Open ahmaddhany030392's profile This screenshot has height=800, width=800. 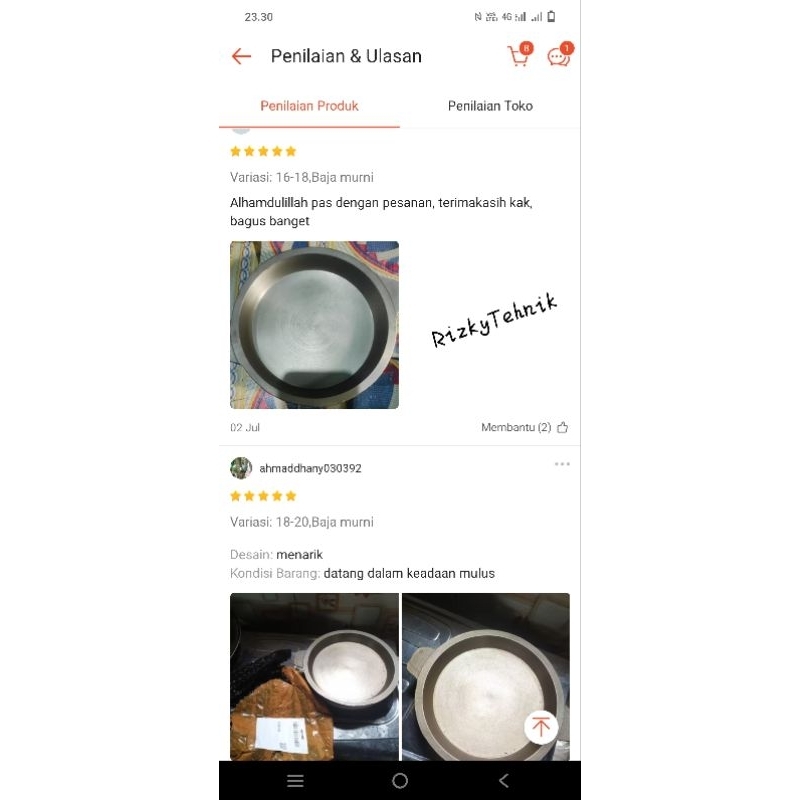pyautogui.click(x=241, y=468)
